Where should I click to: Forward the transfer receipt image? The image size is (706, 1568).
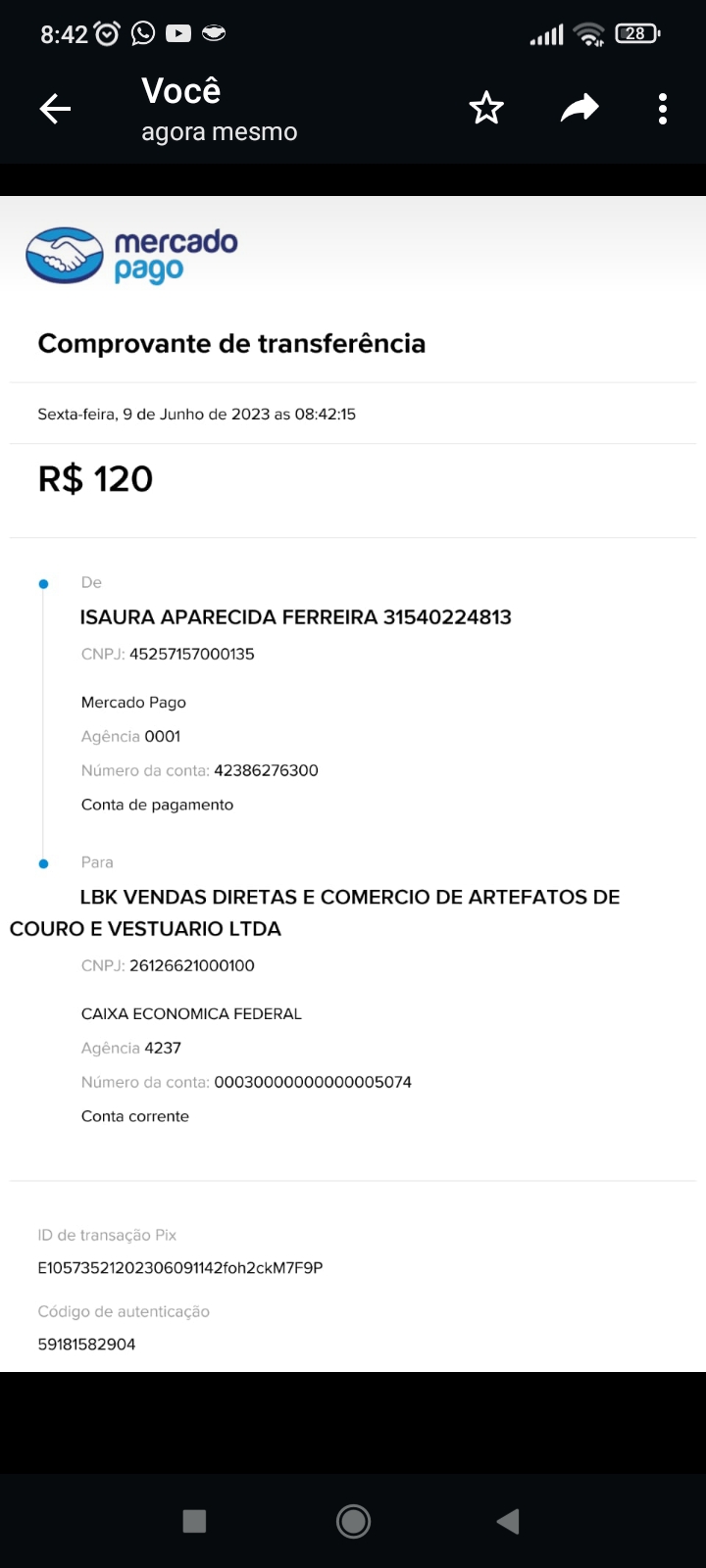point(580,109)
